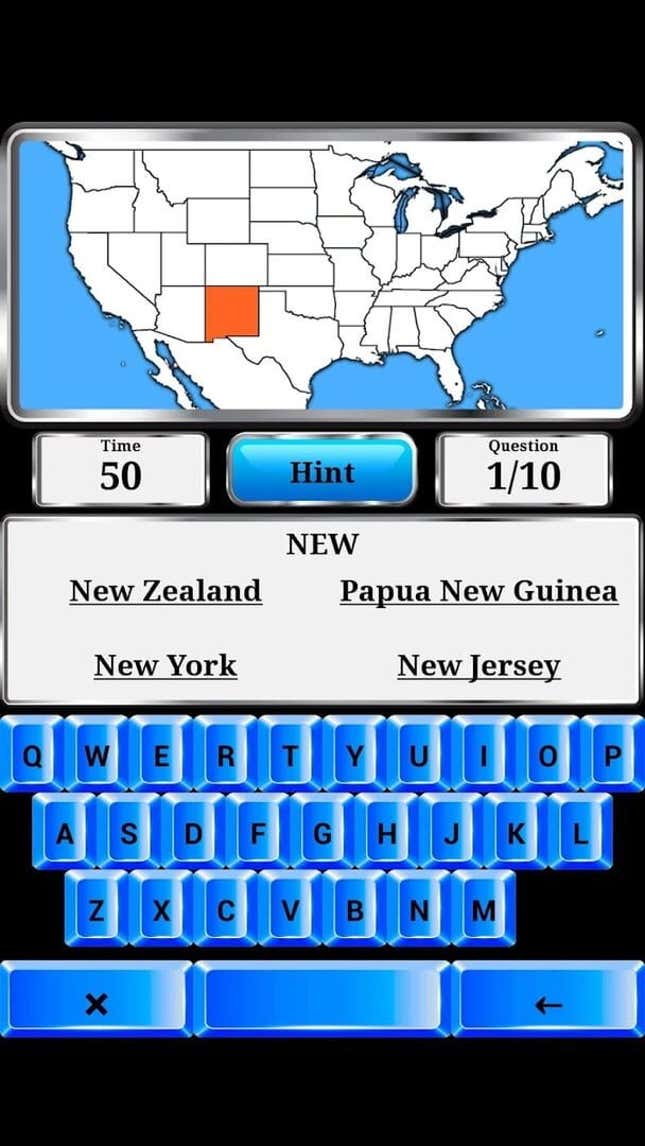
Task: Type the letter G
Action: point(322,831)
